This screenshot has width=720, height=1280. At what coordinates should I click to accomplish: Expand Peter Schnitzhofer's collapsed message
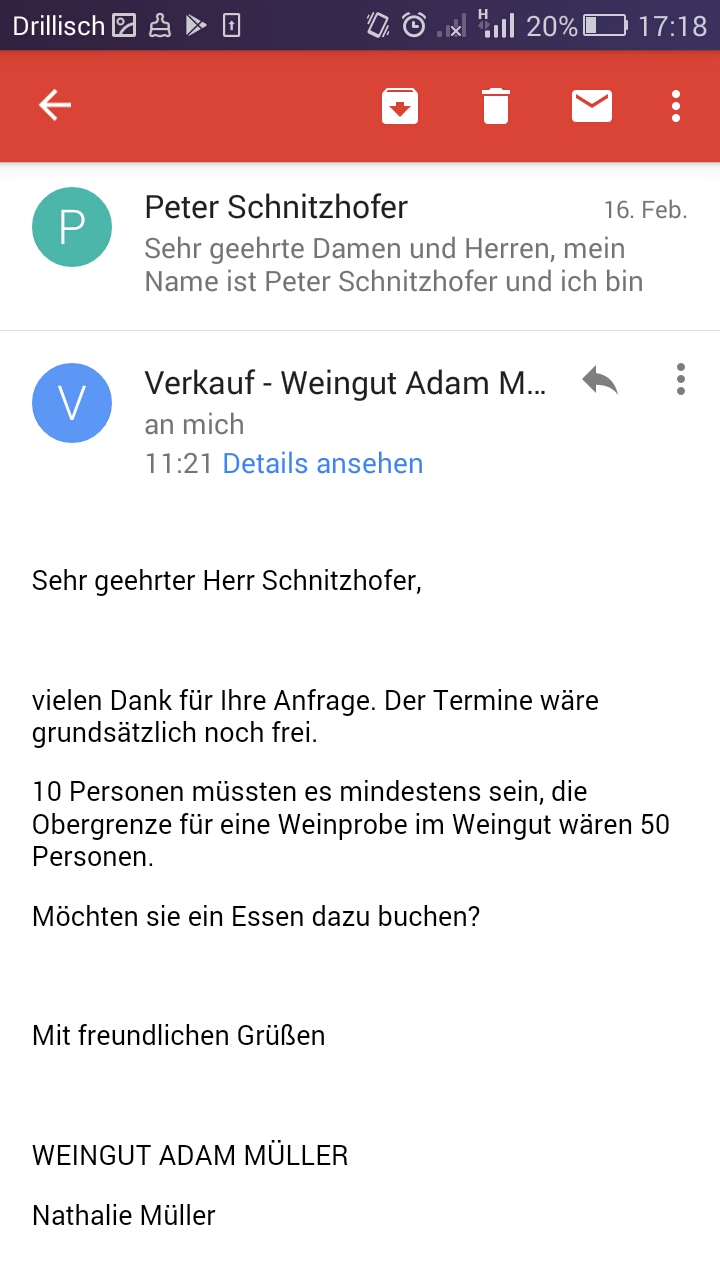pyautogui.click(x=394, y=246)
